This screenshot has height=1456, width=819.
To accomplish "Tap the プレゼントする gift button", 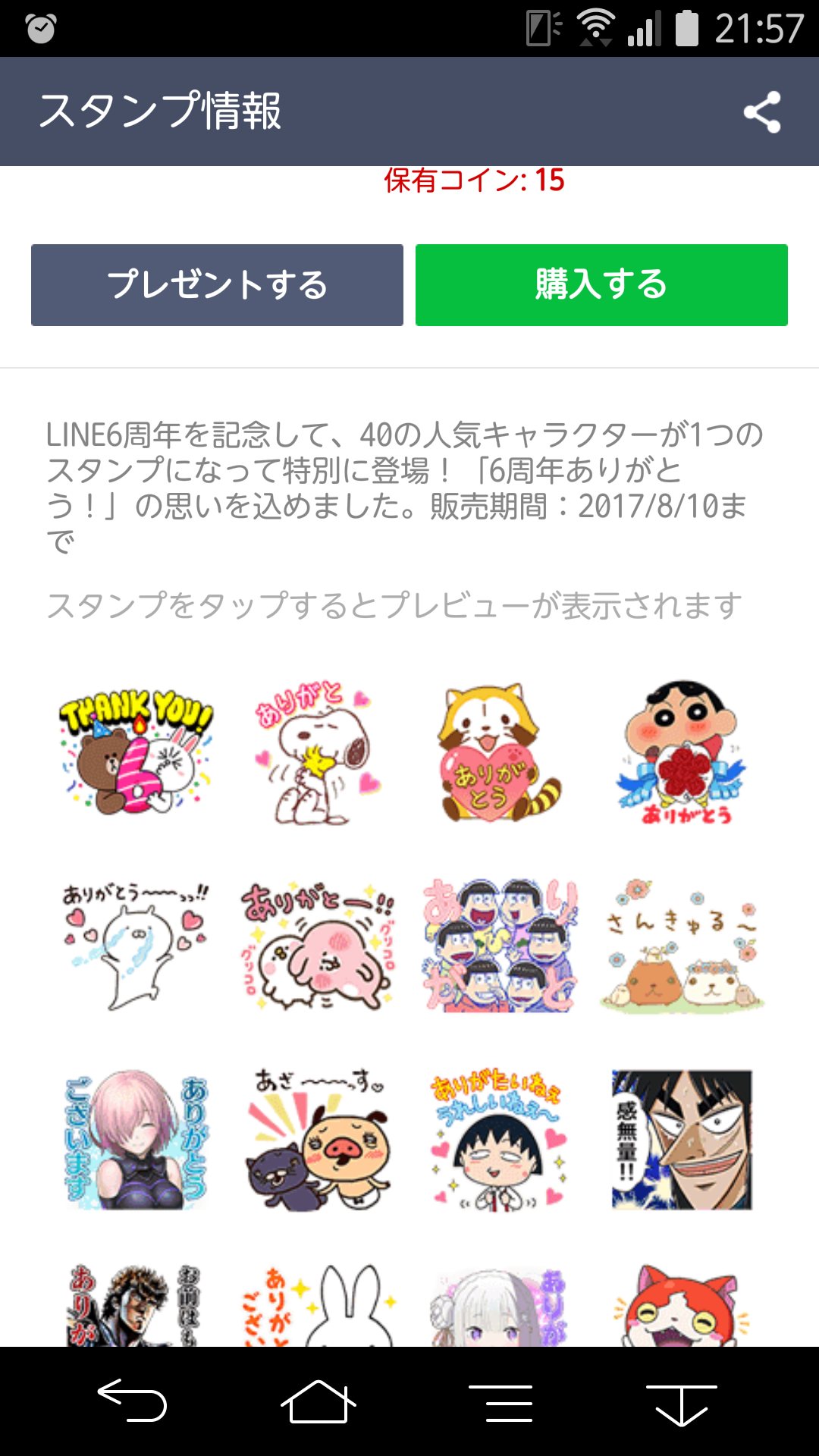I will [217, 285].
